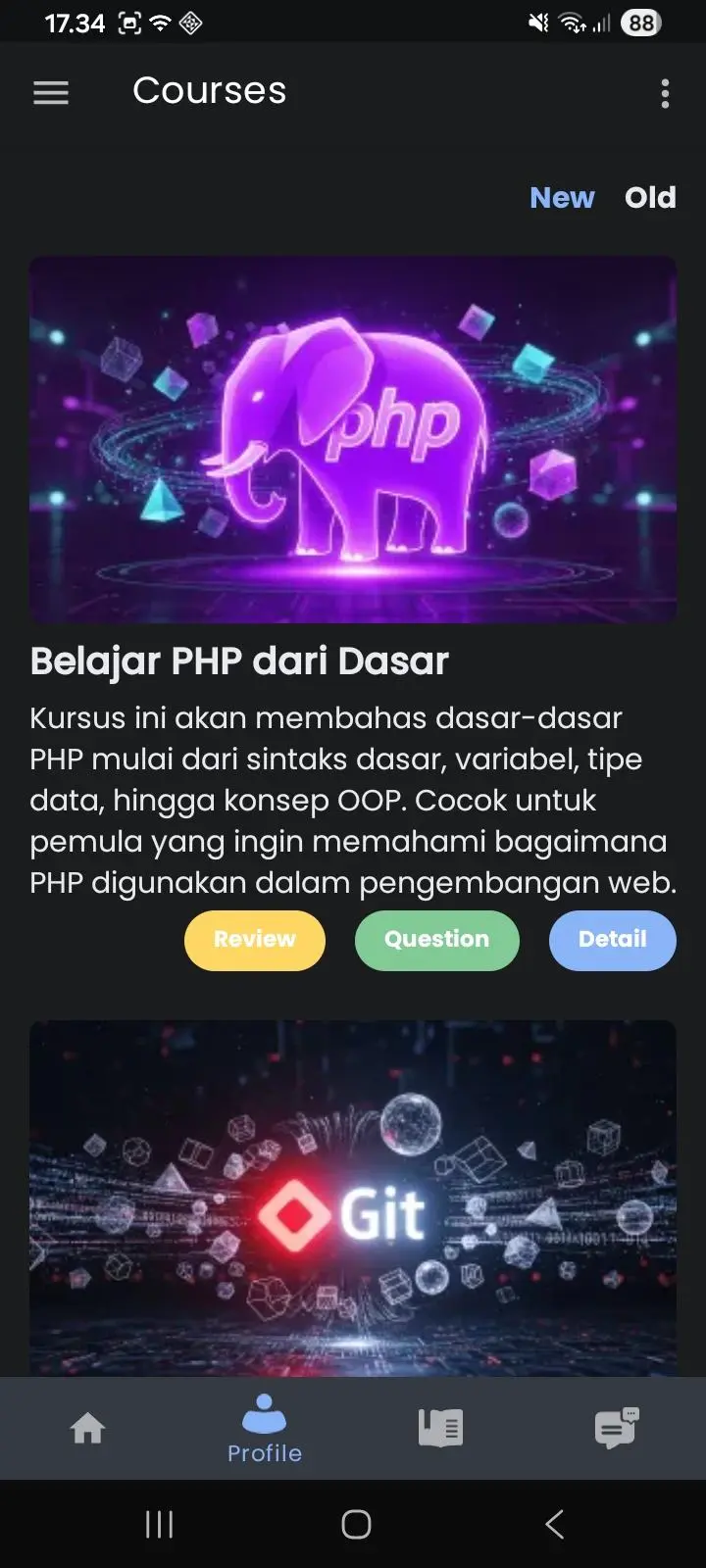
Task: Open the book courses tab
Action: (x=441, y=1428)
